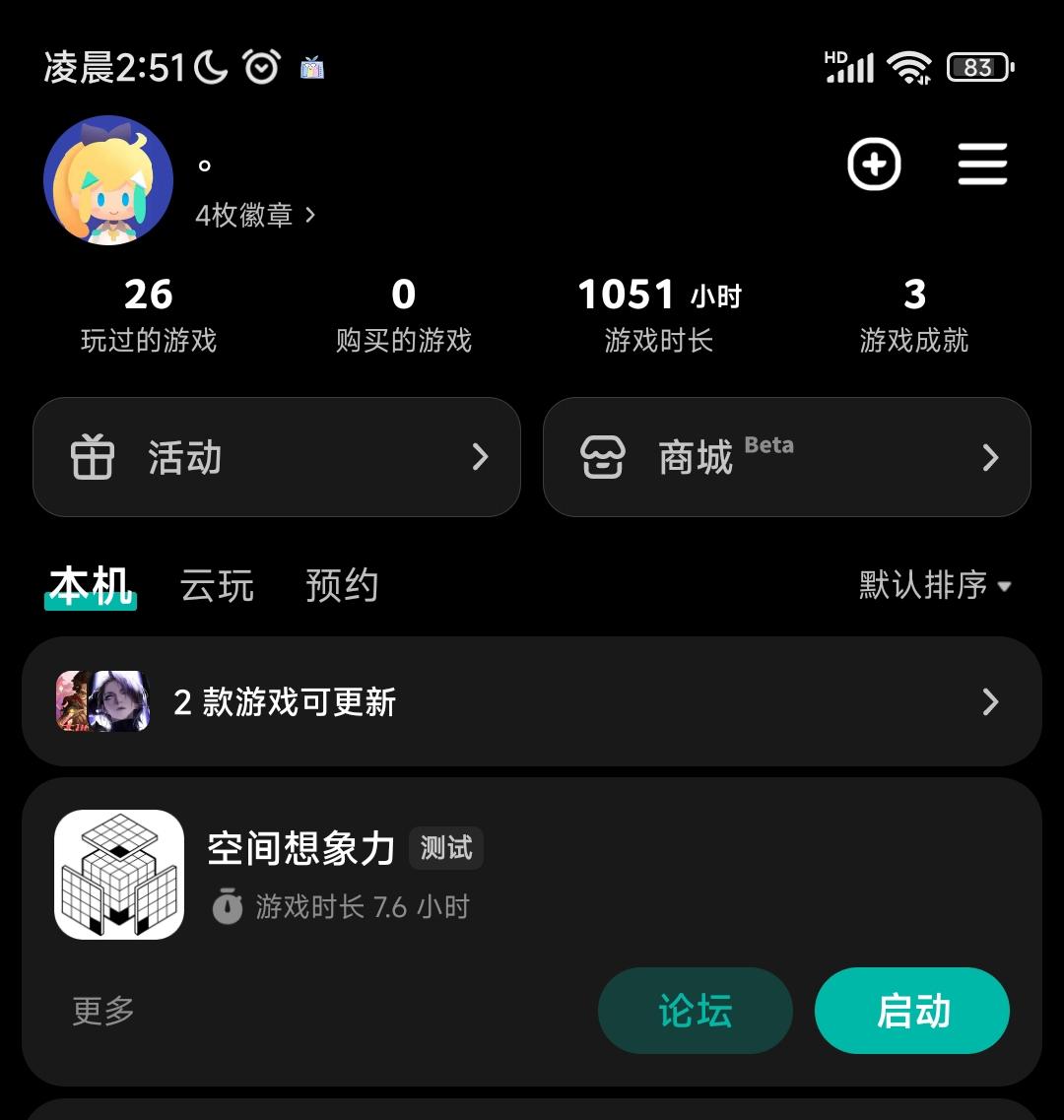Click the 空间想象力 game cube icon

coord(118,874)
